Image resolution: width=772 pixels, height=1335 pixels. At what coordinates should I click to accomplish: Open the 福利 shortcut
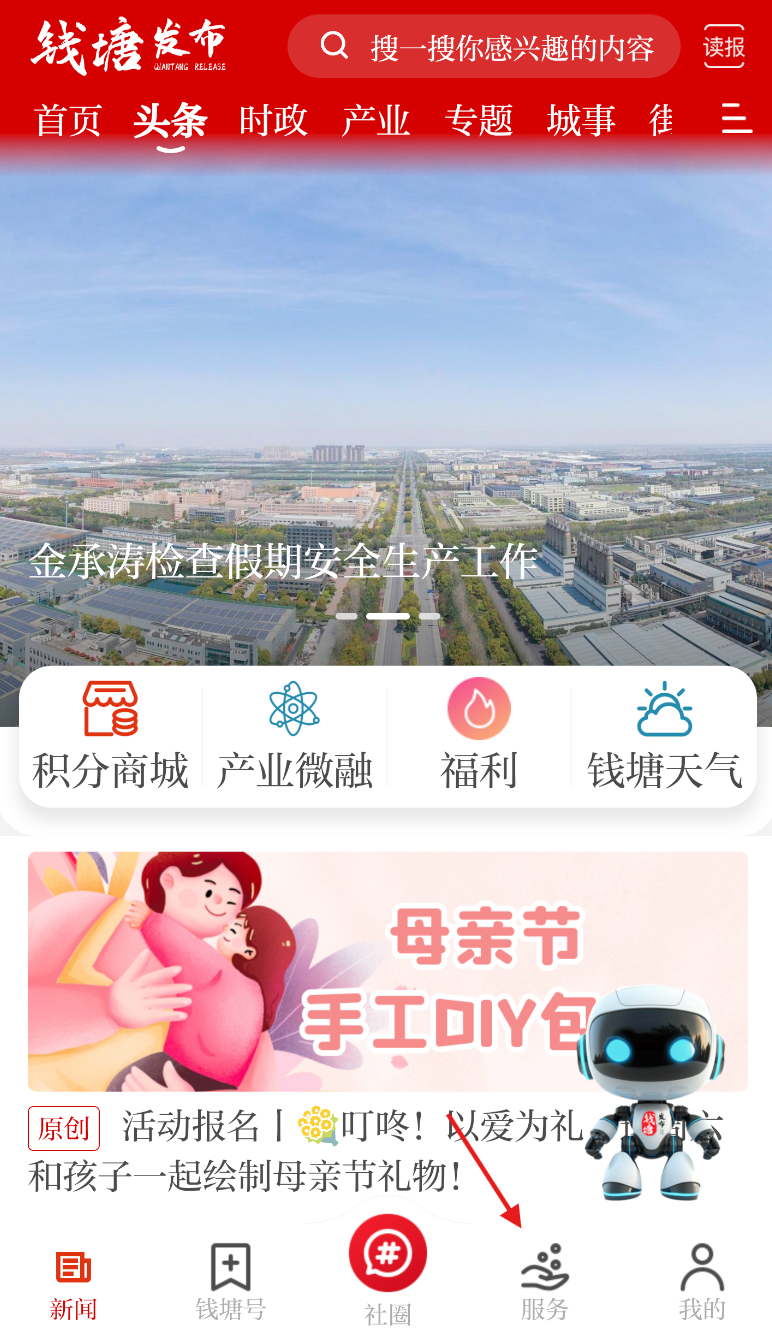pyautogui.click(x=479, y=737)
